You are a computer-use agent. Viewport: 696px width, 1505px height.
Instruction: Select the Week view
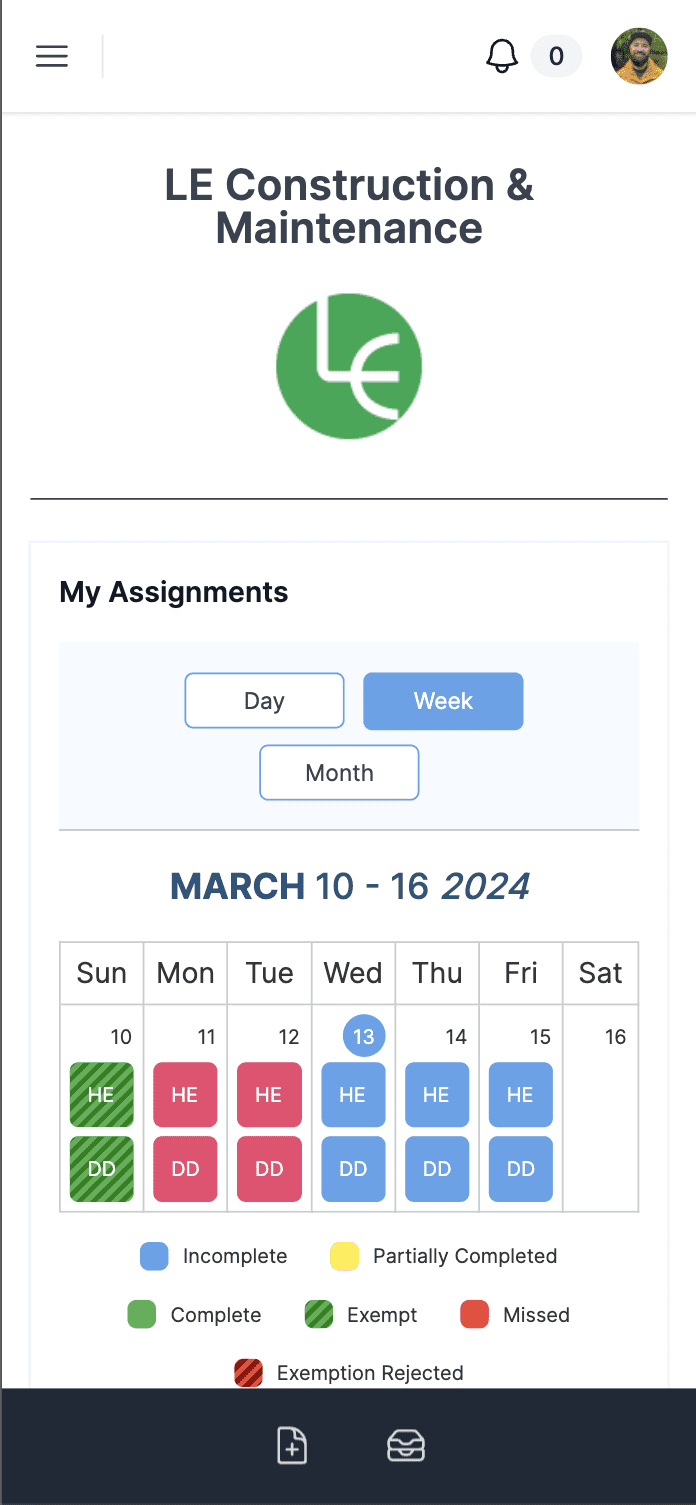(x=443, y=701)
